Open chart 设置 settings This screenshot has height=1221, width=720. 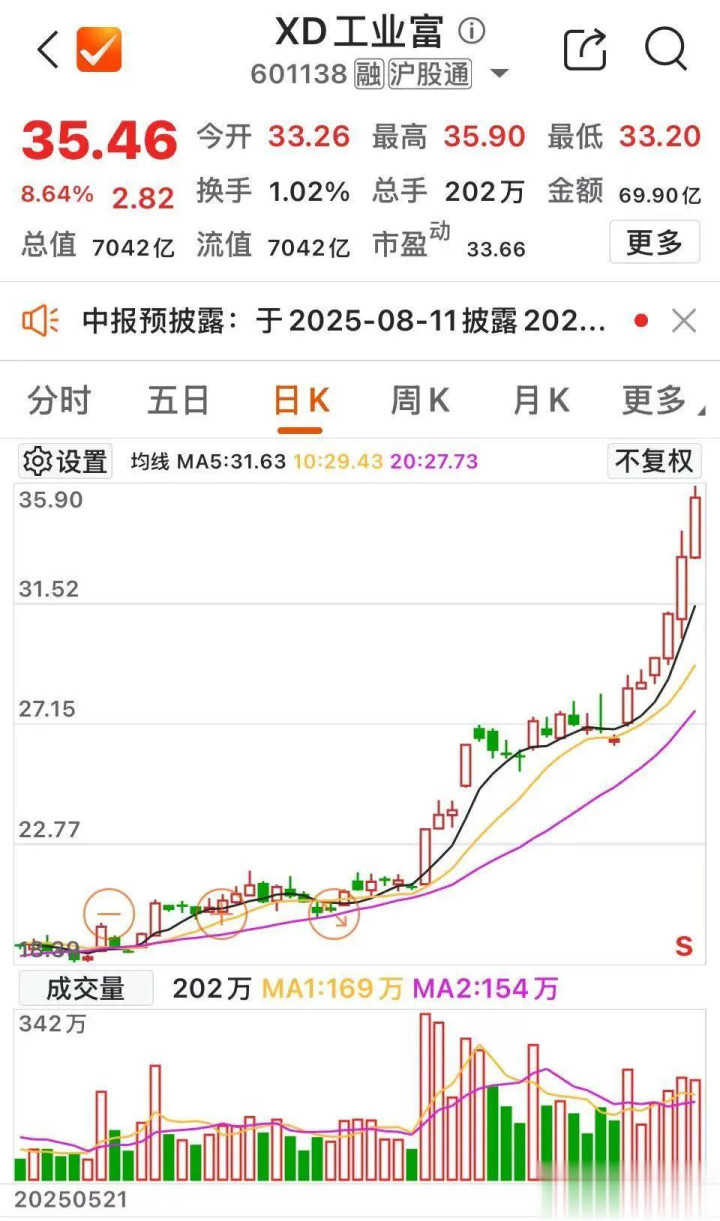click(x=66, y=461)
